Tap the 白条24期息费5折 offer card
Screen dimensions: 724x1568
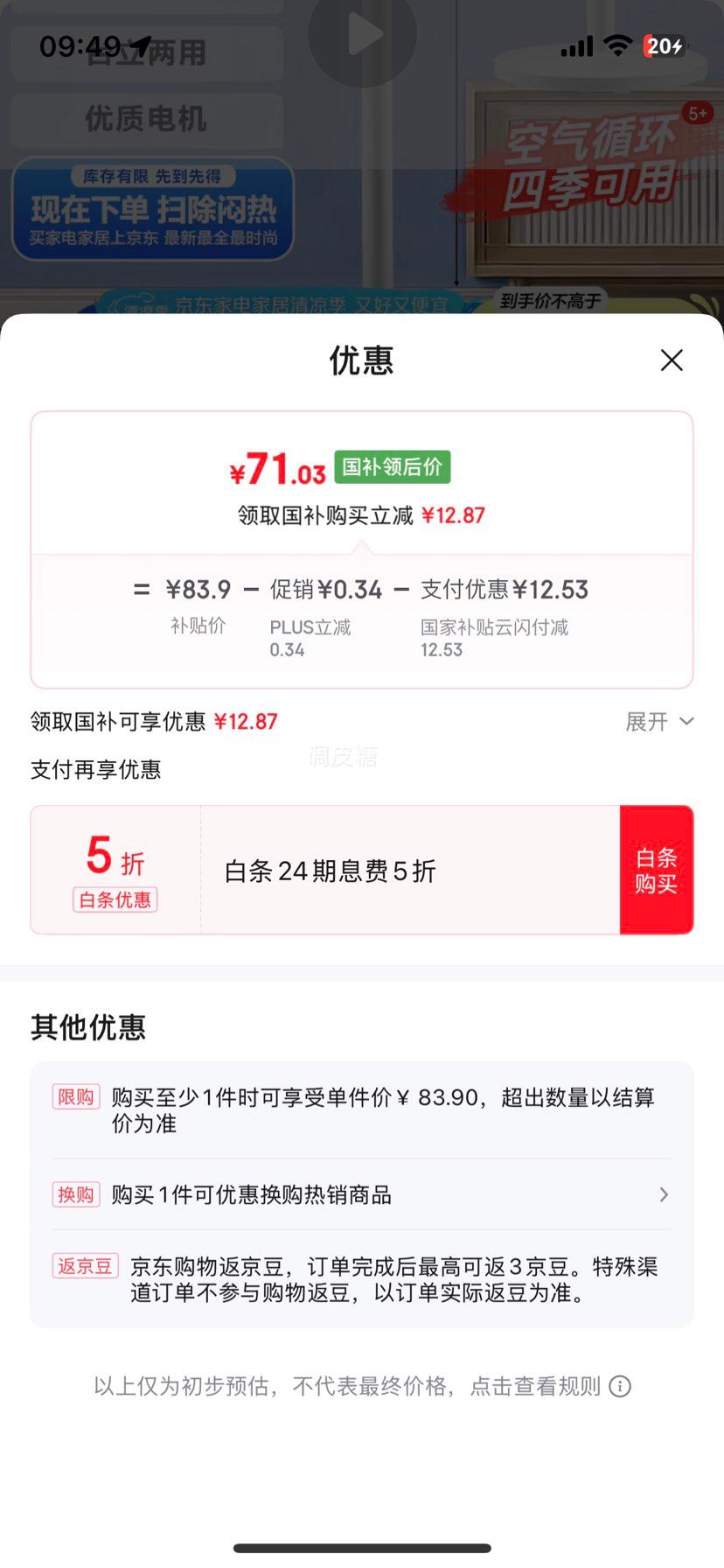[x=331, y=869]
